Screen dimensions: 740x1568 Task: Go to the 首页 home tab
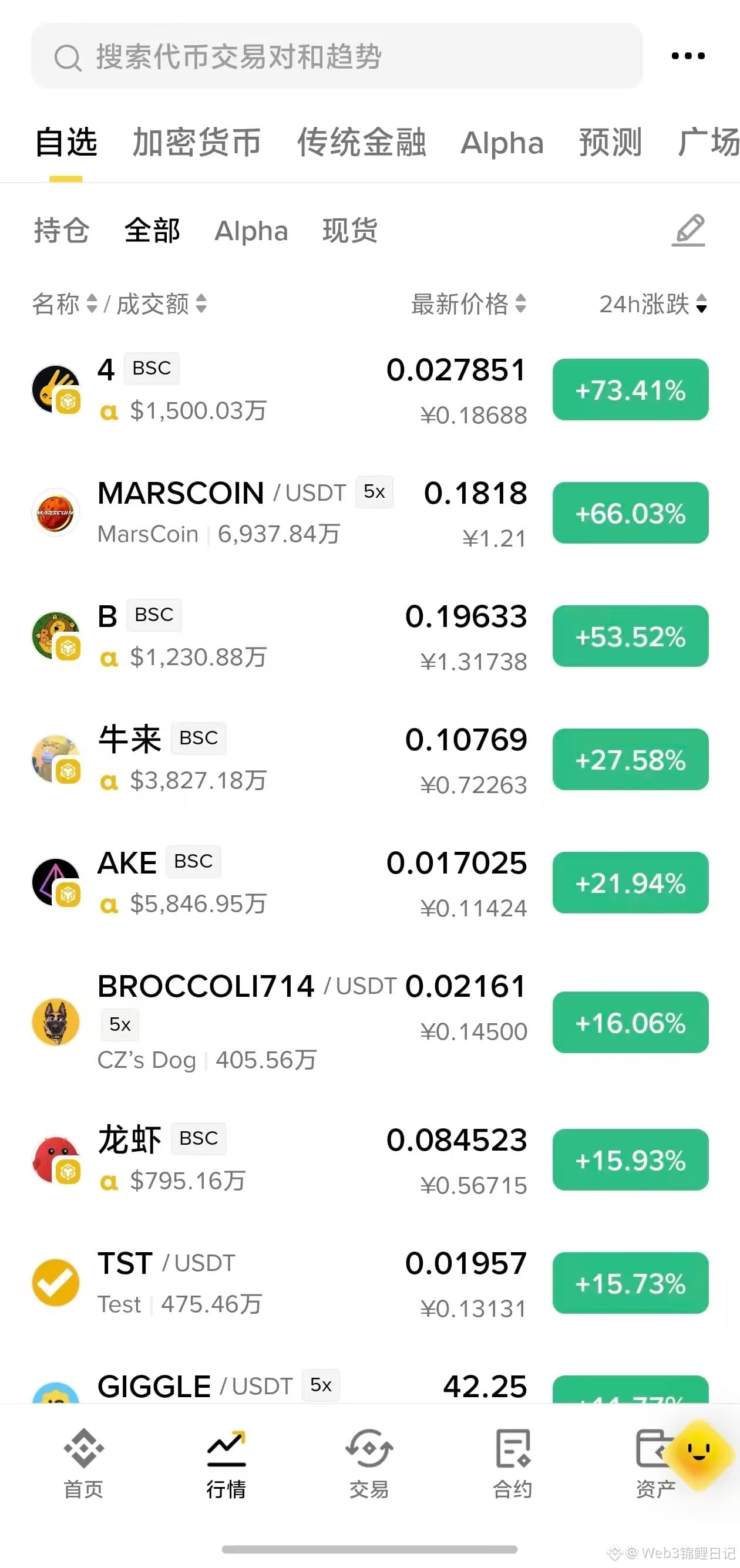(83, 1465)
